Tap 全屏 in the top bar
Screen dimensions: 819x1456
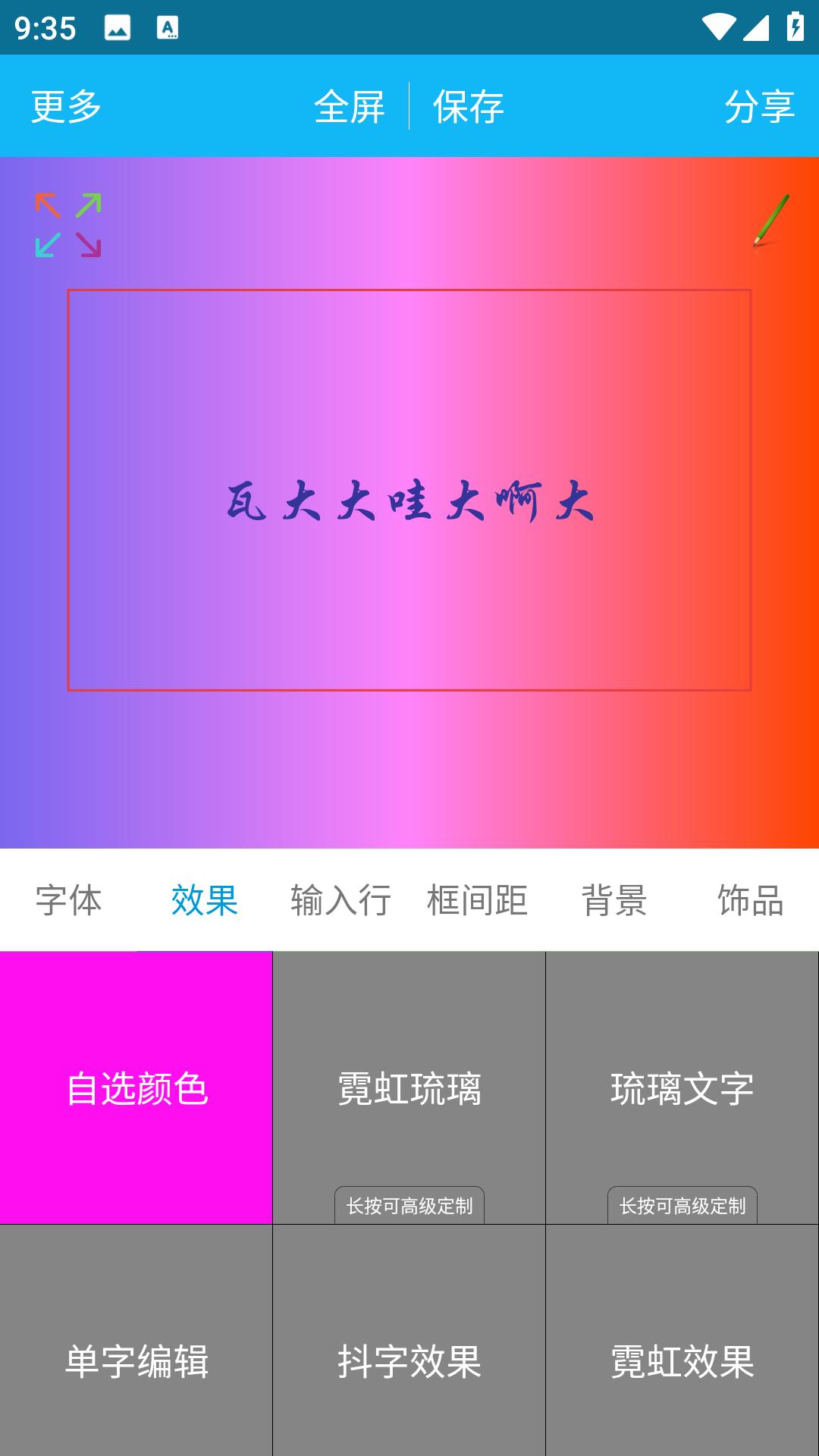pos(350,106)
